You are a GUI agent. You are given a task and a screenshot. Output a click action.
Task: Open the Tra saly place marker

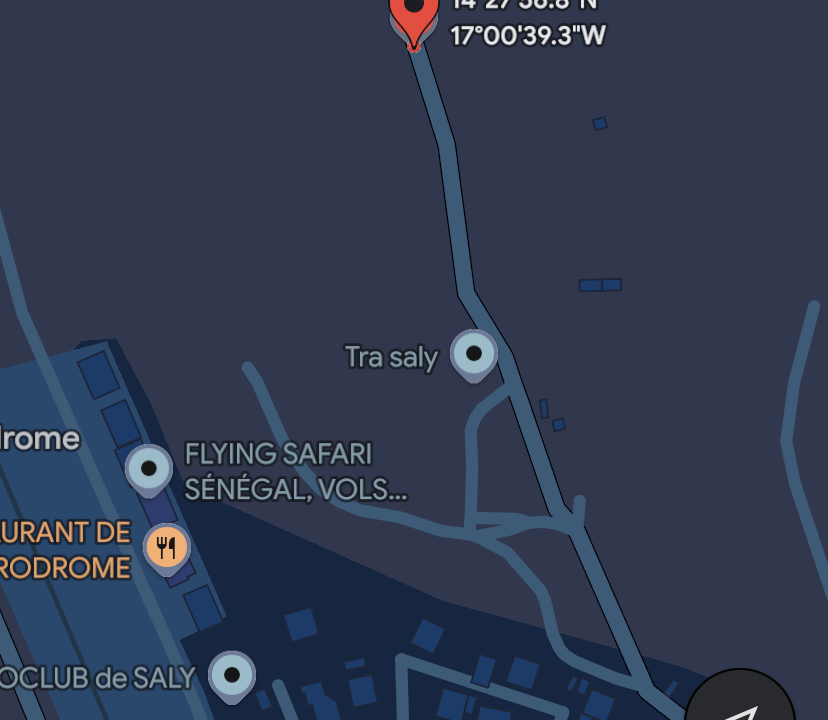point(474,353)
